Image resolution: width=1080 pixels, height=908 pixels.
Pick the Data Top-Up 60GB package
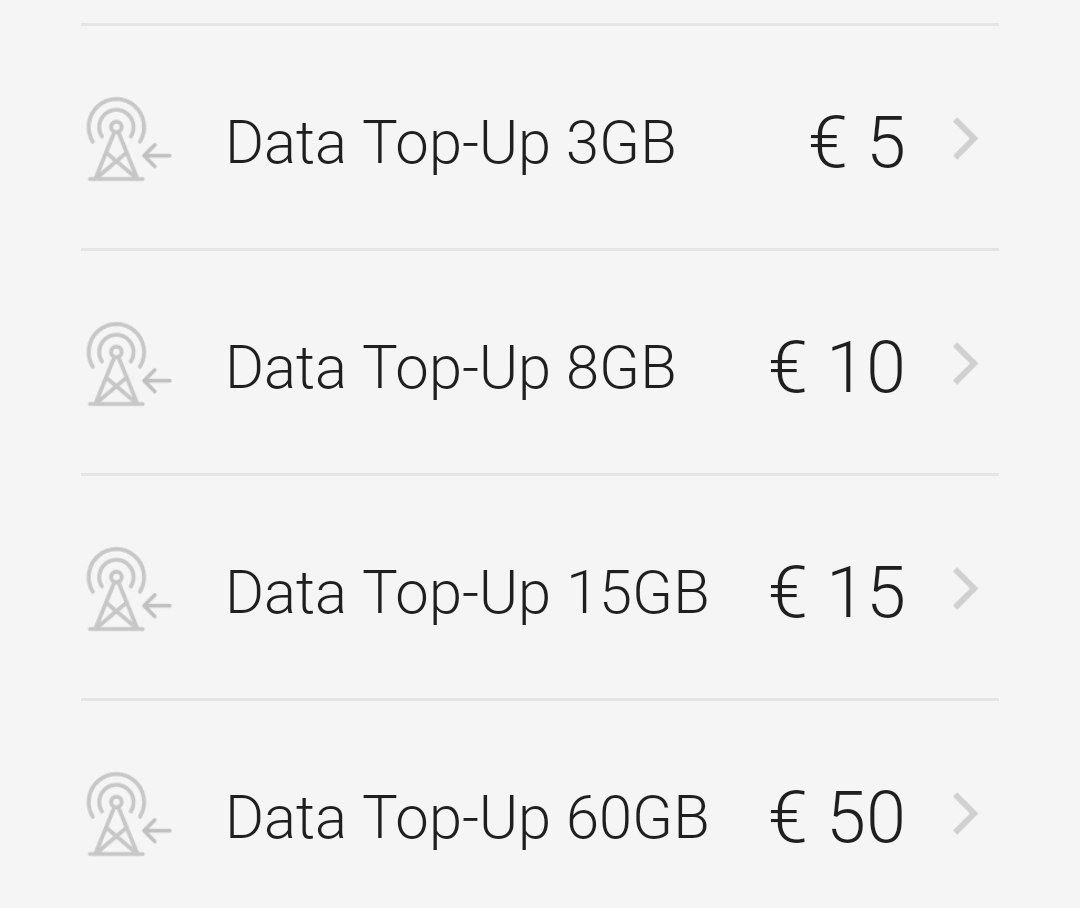point(466,817)
